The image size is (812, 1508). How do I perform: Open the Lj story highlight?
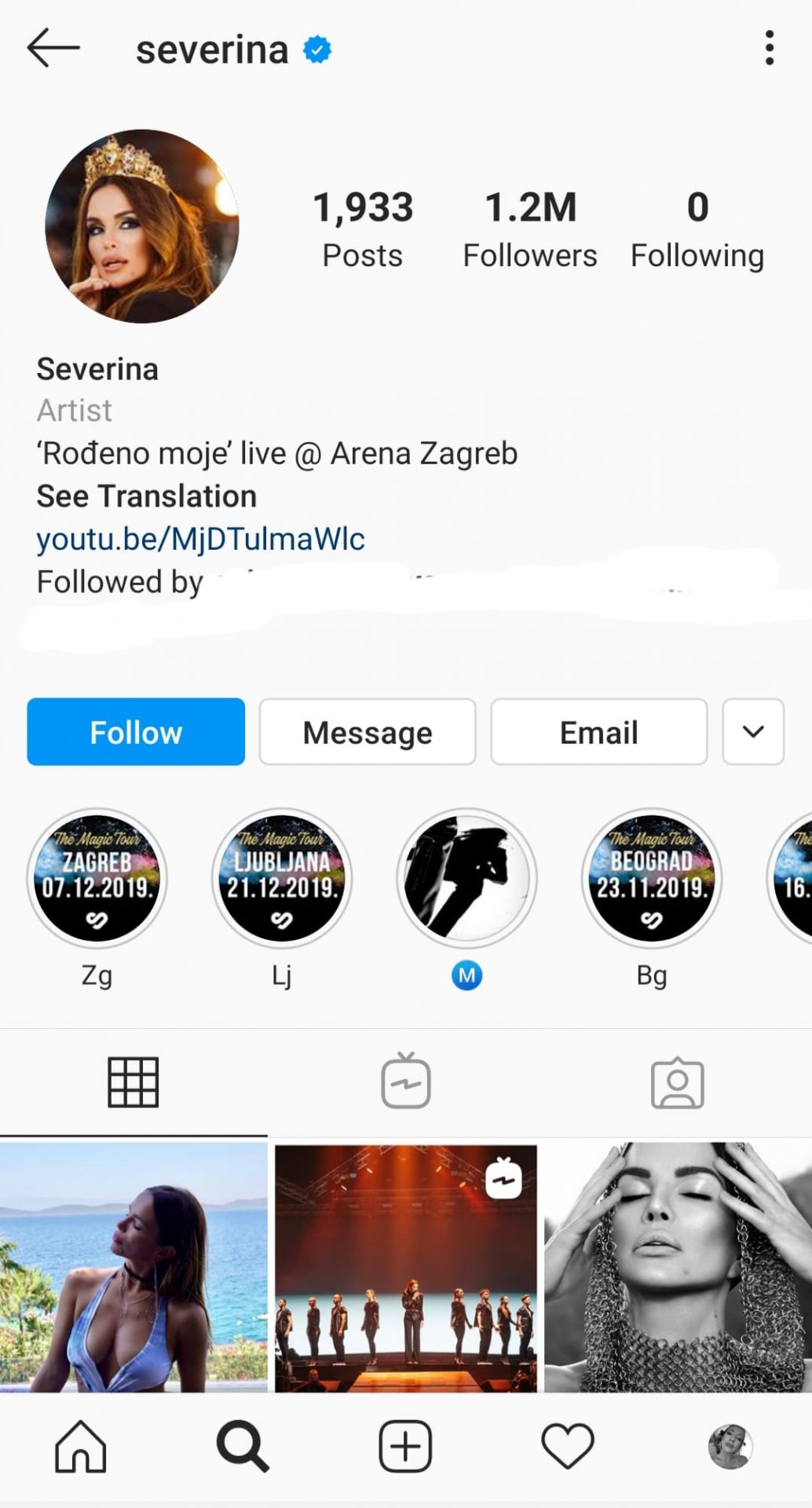coord(281,878)
